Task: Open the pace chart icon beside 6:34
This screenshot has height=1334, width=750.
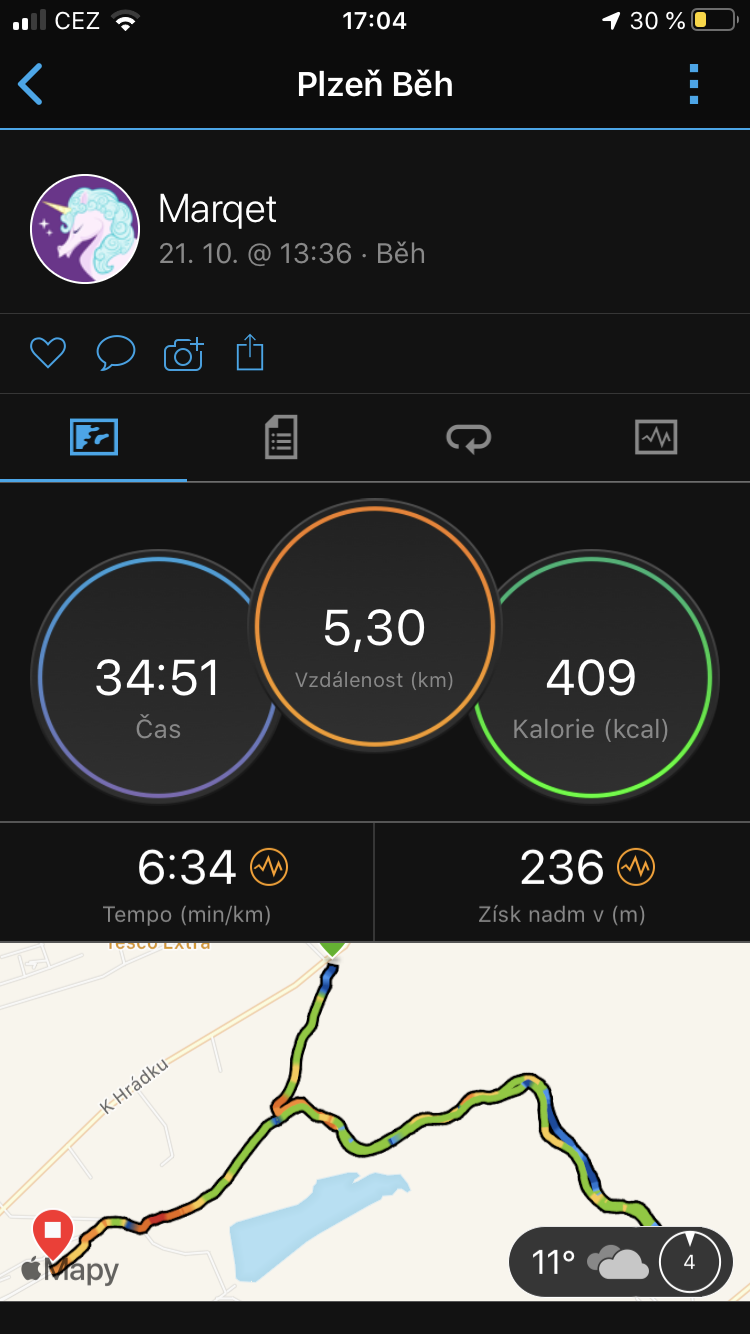Action: pyautogui.click(x=269, y=867)
